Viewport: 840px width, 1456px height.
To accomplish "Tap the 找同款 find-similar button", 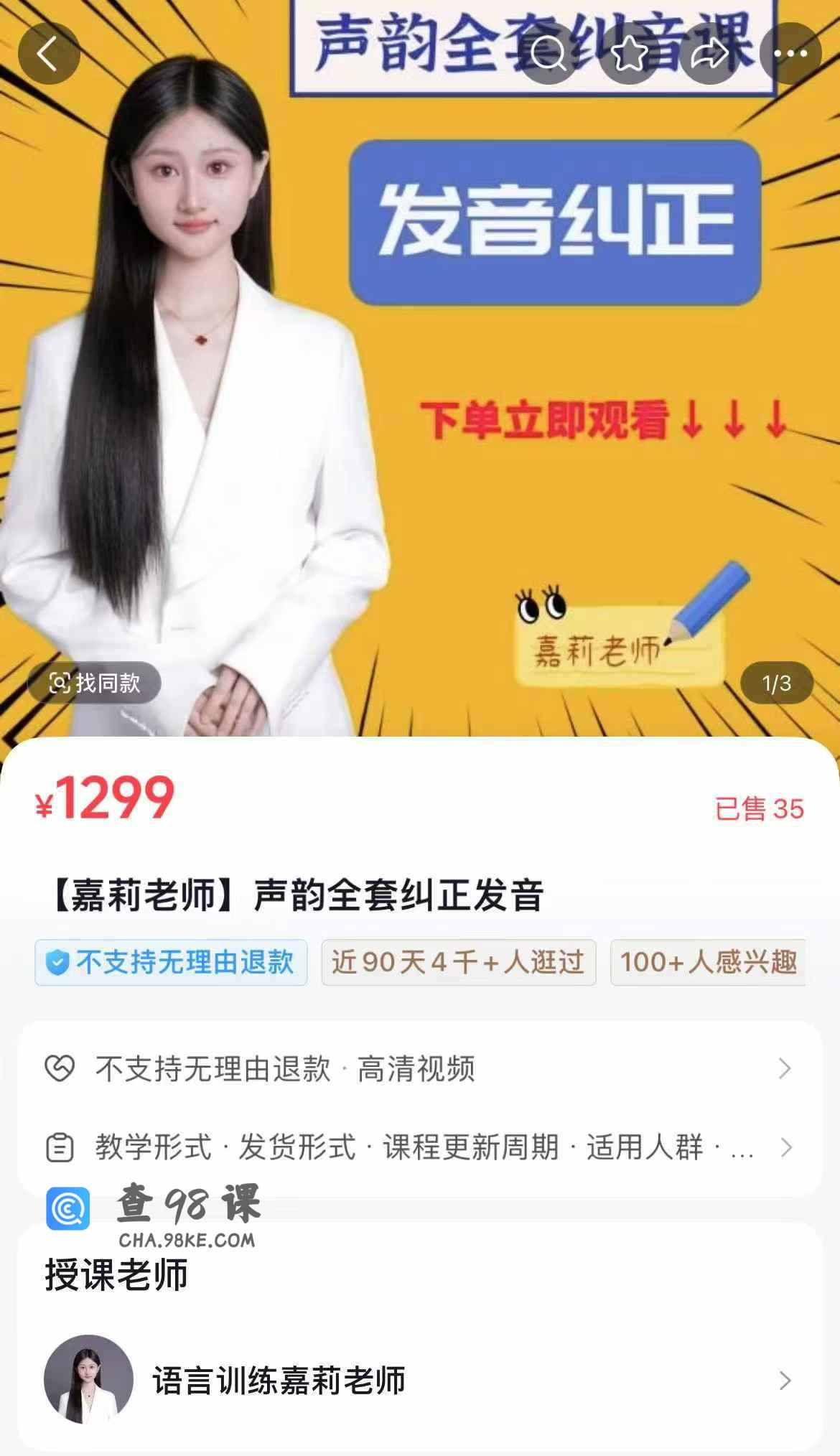I will tap(94, 682).
